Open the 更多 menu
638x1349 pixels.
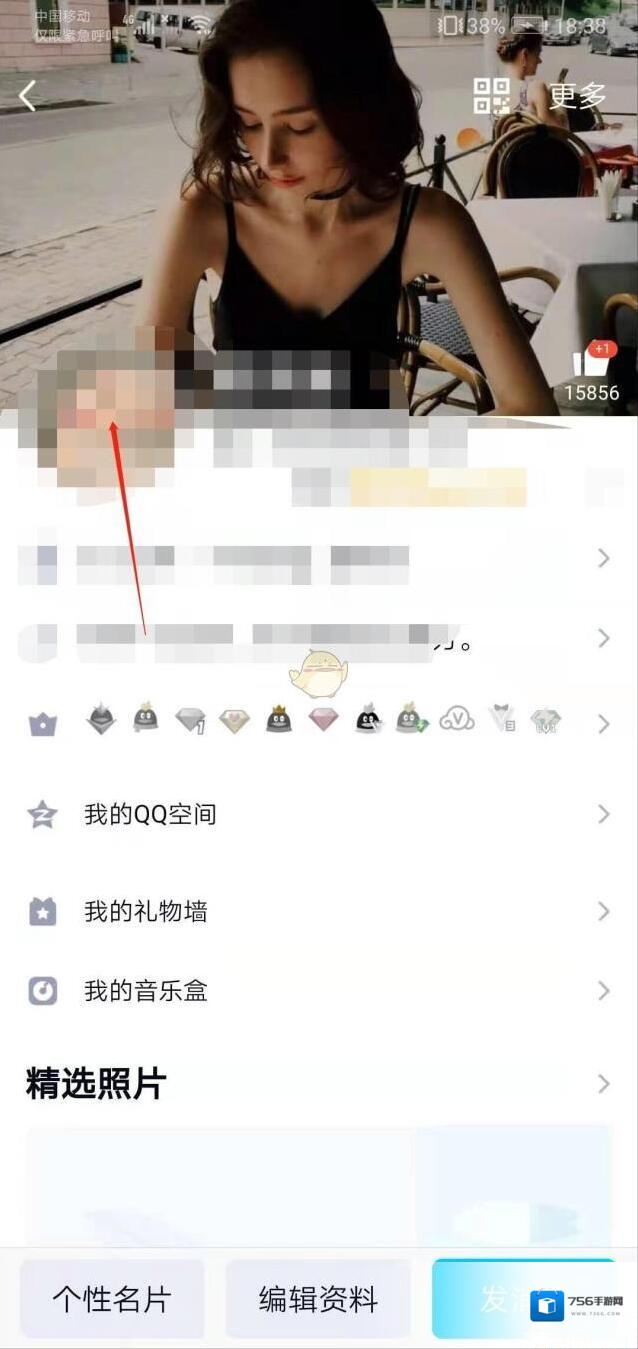click(x=577, y=96)
